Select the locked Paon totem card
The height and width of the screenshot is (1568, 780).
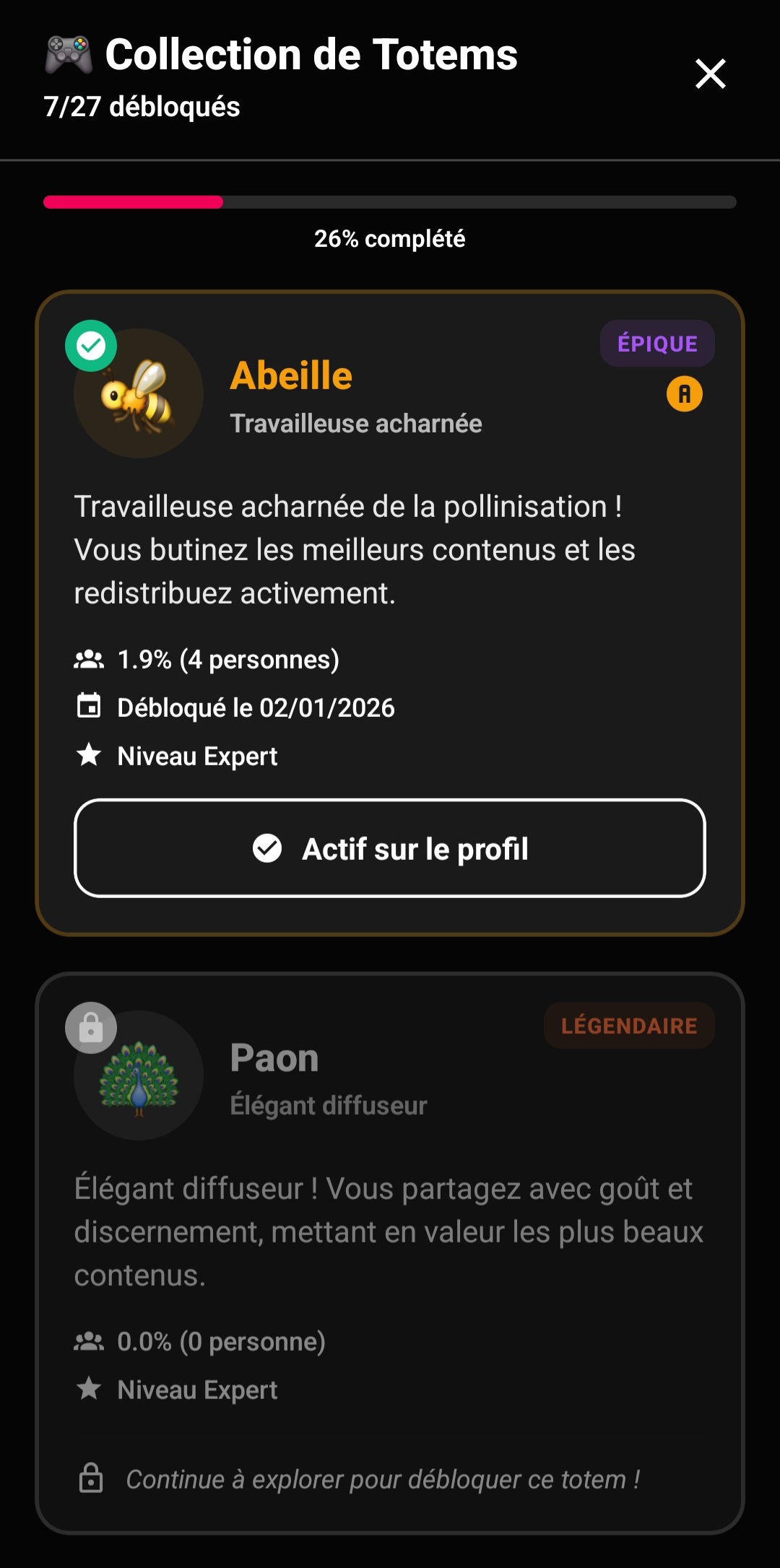coord(390,1227)
